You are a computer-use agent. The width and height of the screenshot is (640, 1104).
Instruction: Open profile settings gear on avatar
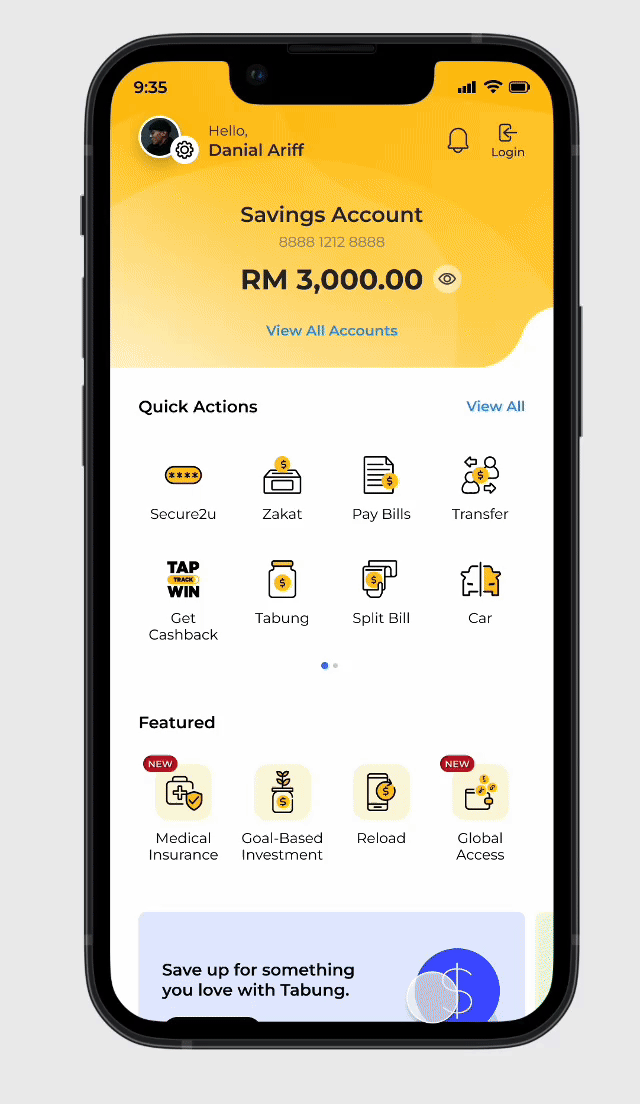coord(184,151)
